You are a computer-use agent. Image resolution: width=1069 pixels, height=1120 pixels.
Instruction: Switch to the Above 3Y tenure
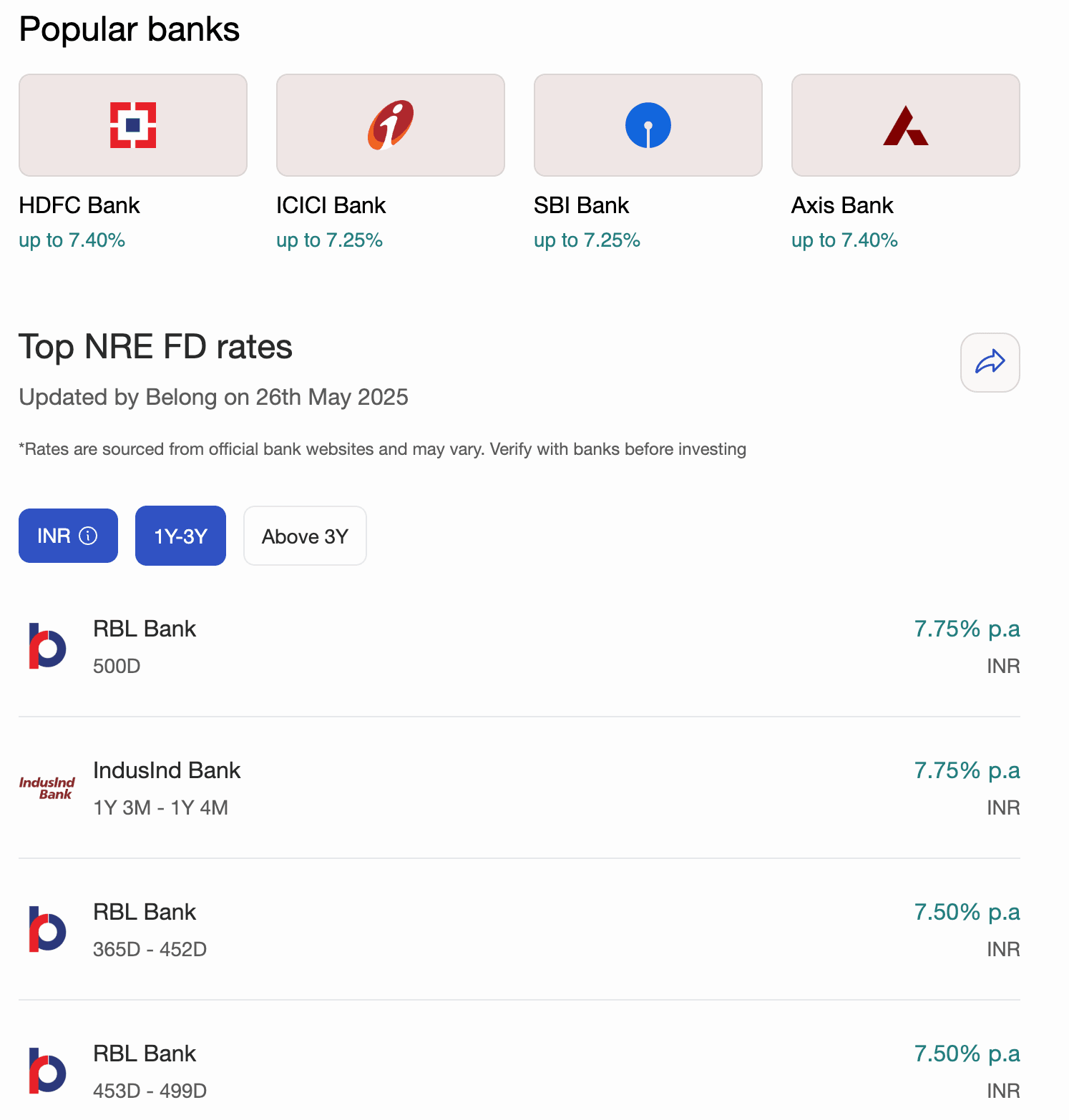tap(305, 536)
